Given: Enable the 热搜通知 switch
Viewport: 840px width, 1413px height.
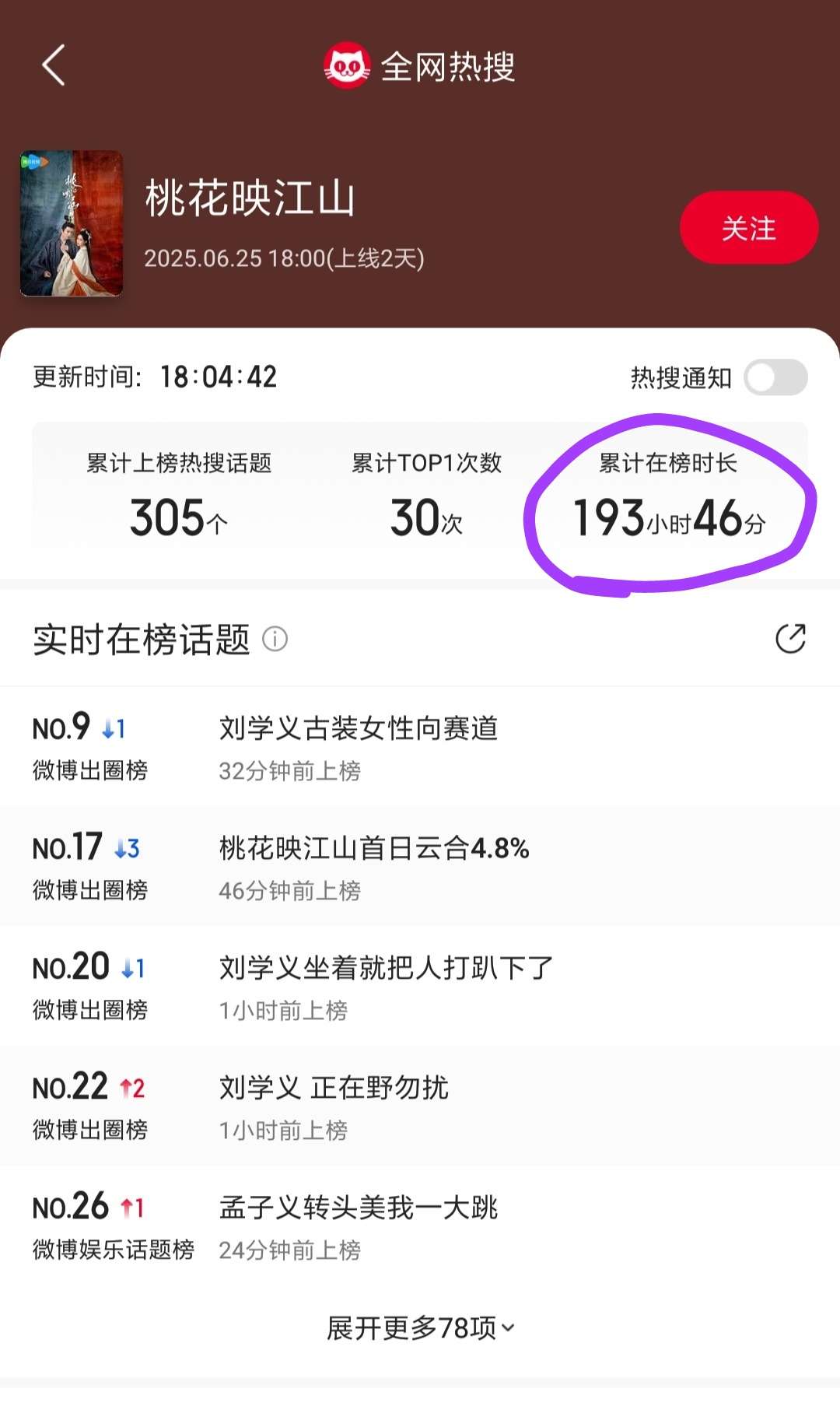Looking at the screenshot, I should coord(775,377).
